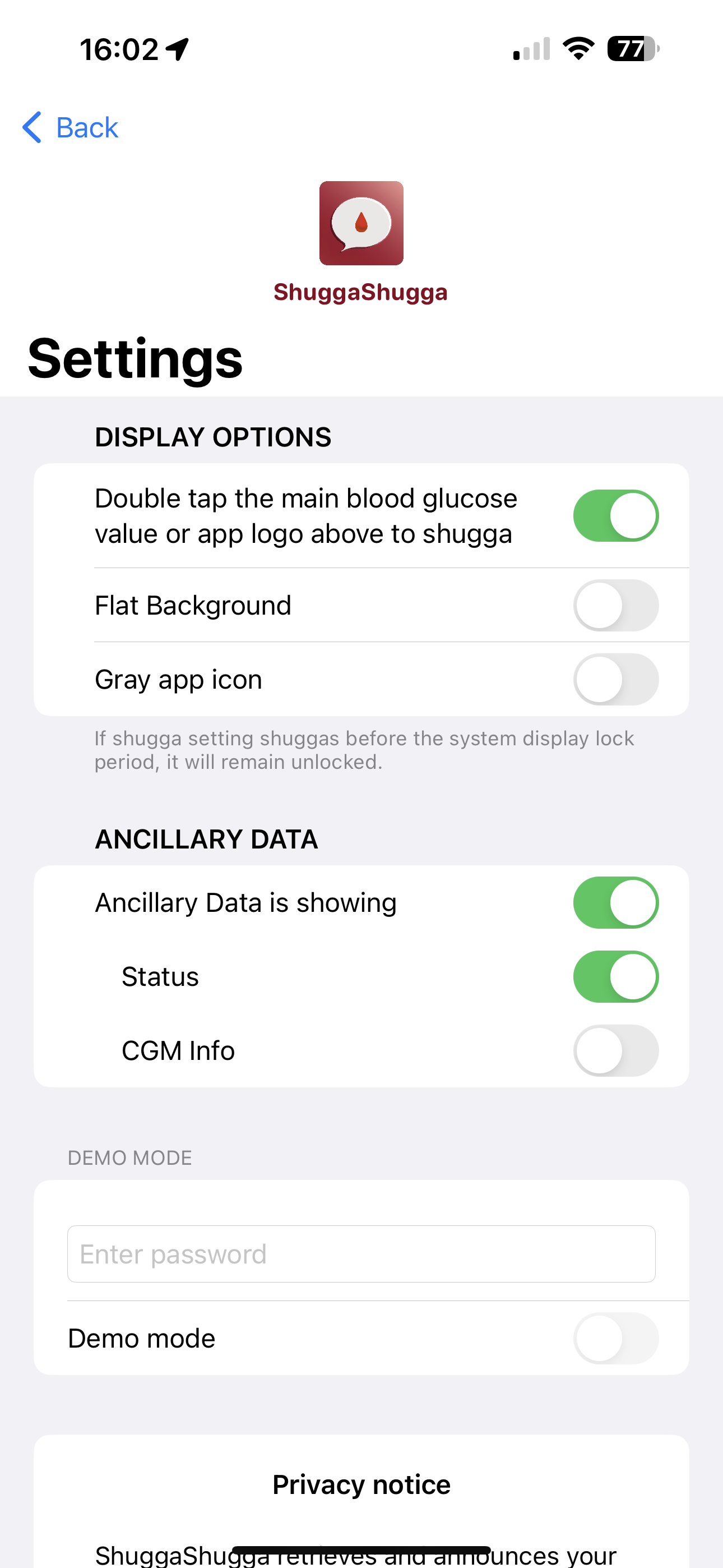
Task: Disable the Ancillary Data is showing switch
Action: coord(615,903)
